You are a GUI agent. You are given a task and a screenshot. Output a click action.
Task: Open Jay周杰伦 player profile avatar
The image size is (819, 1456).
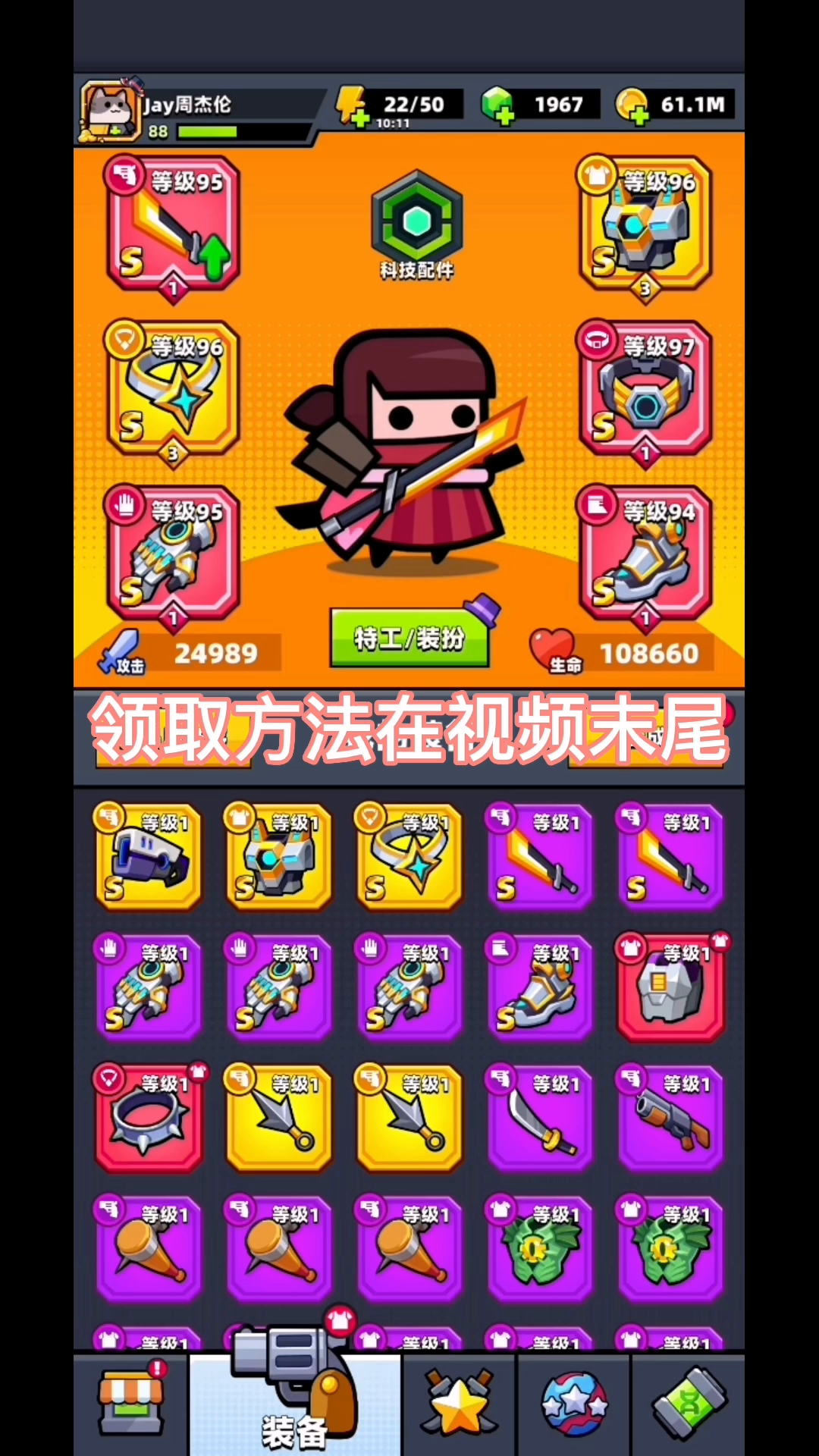pos(111,111)
